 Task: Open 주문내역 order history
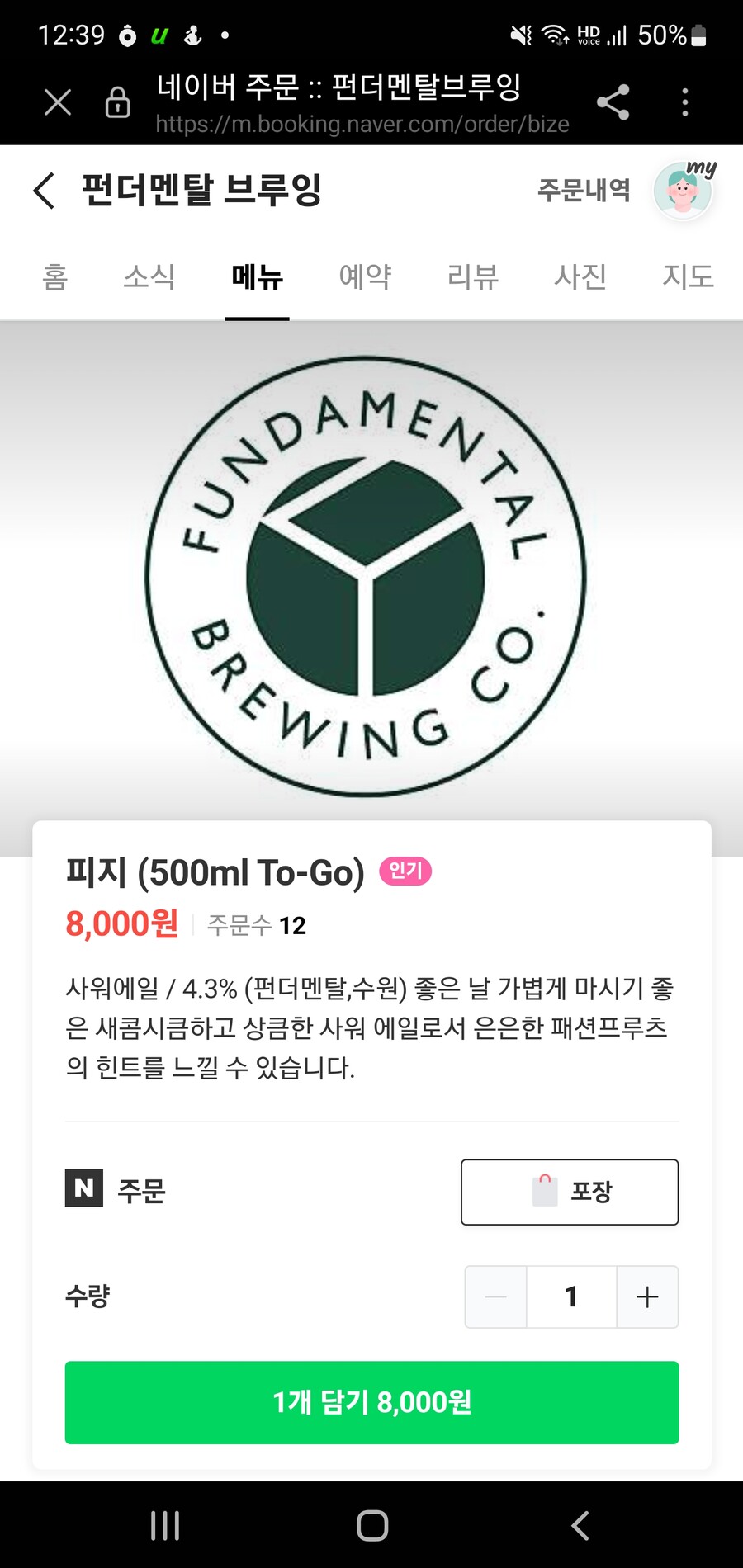click(584, 191)
